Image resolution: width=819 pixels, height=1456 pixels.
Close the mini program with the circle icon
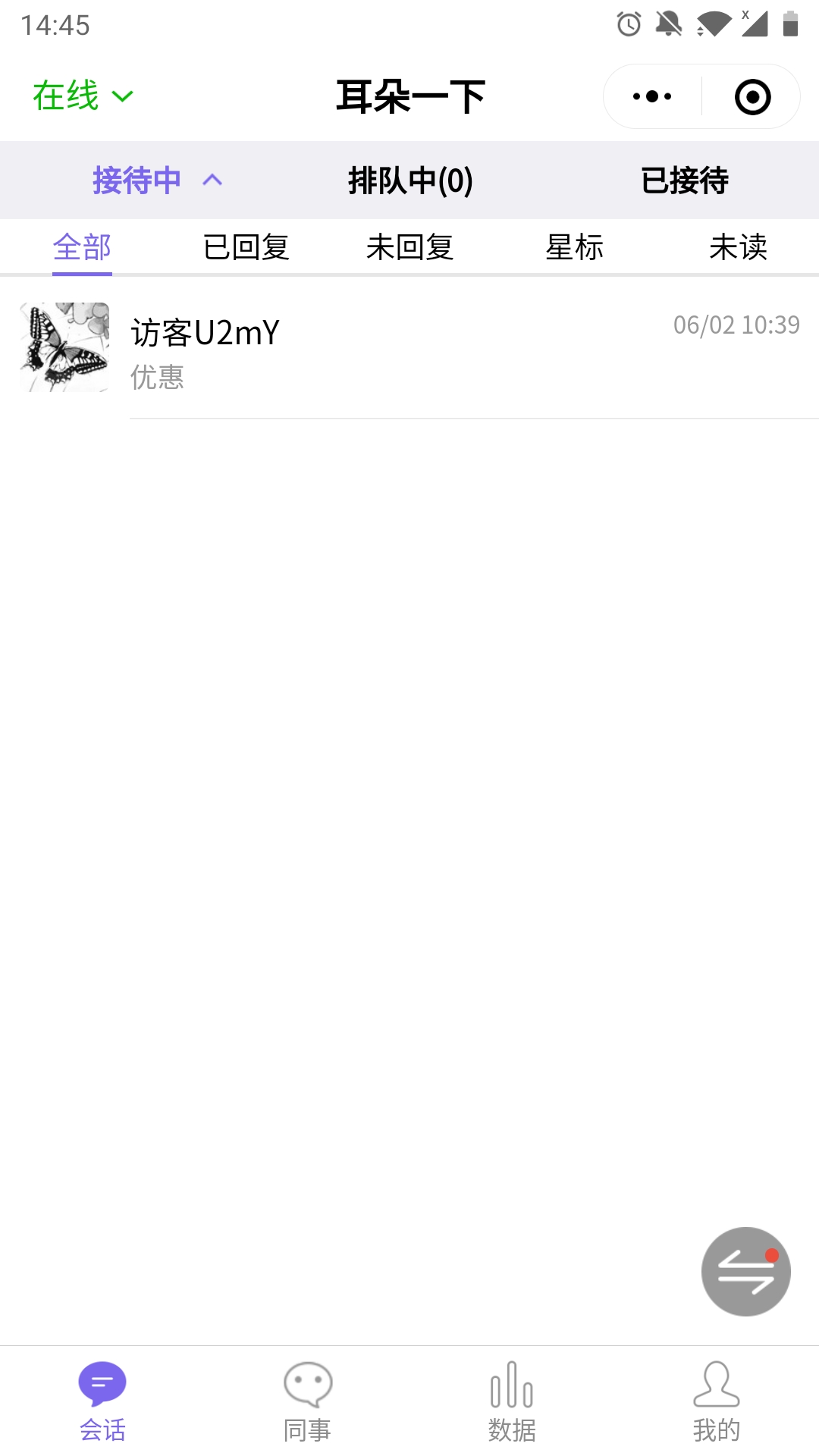point(752,97)
